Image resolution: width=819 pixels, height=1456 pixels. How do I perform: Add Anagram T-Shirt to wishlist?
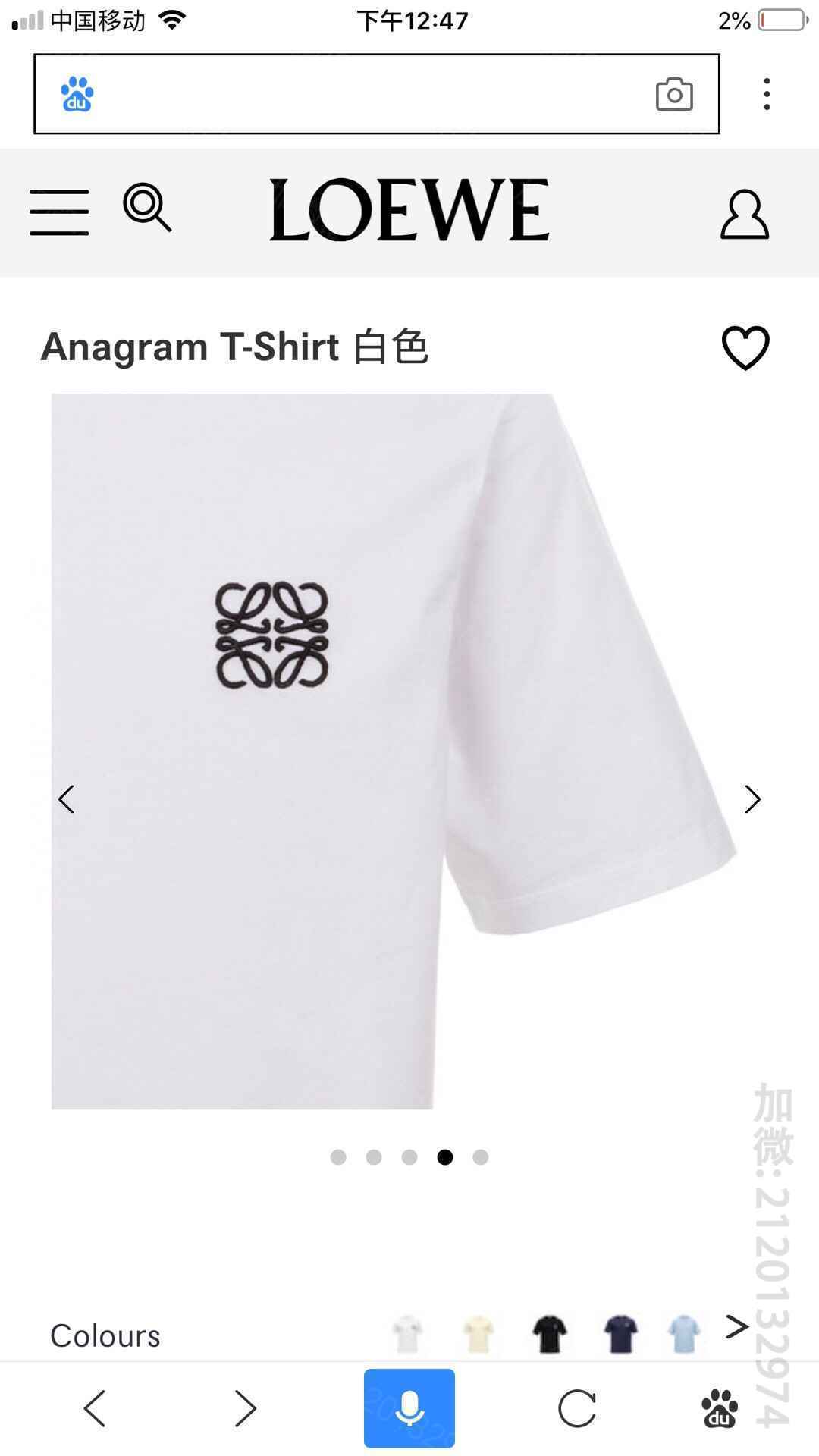pos(745,347)
